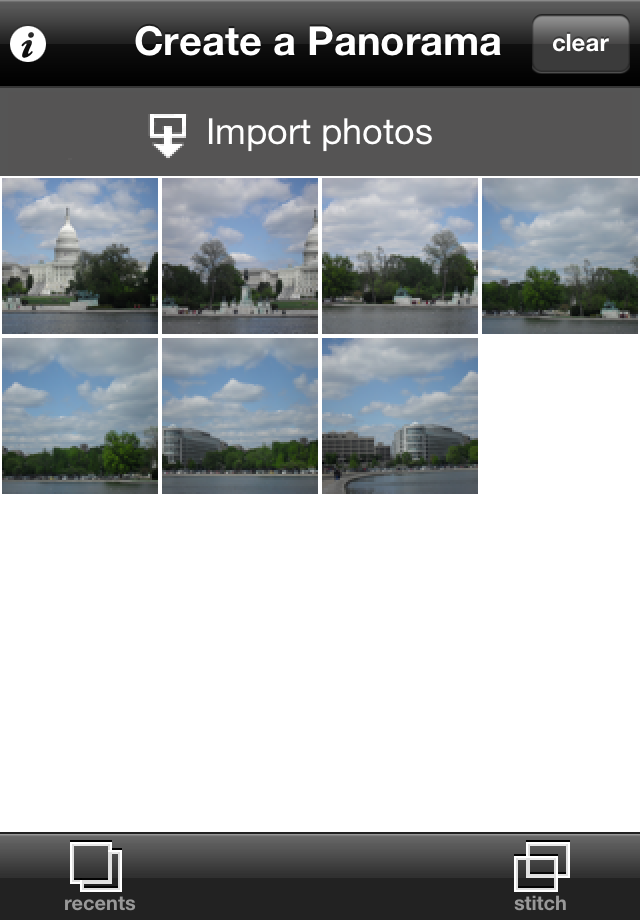Open the recents tab
Image resolution: width=640 pixels, height=920 pixels.
(x=99, y=876)
